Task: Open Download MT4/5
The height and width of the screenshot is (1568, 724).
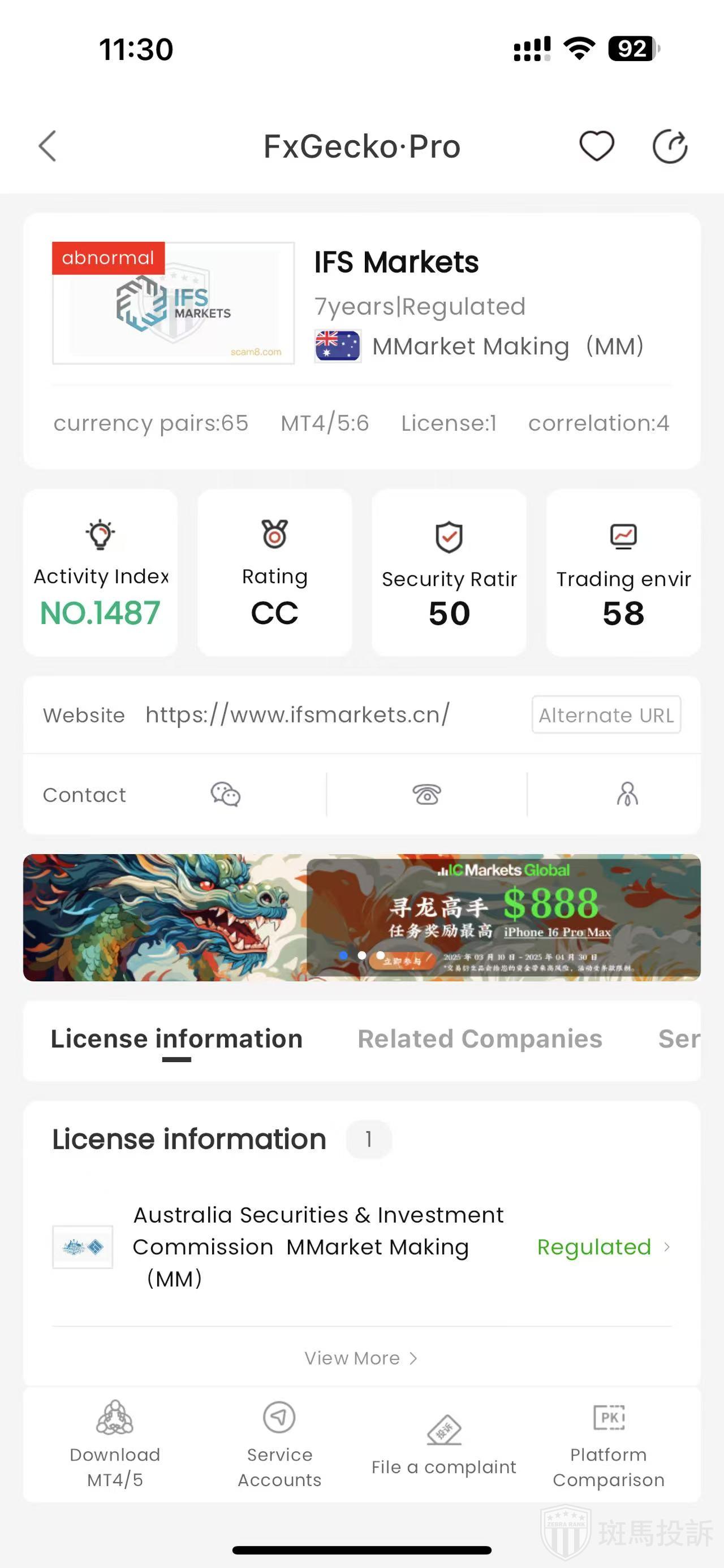Action: click(114, 1443)
